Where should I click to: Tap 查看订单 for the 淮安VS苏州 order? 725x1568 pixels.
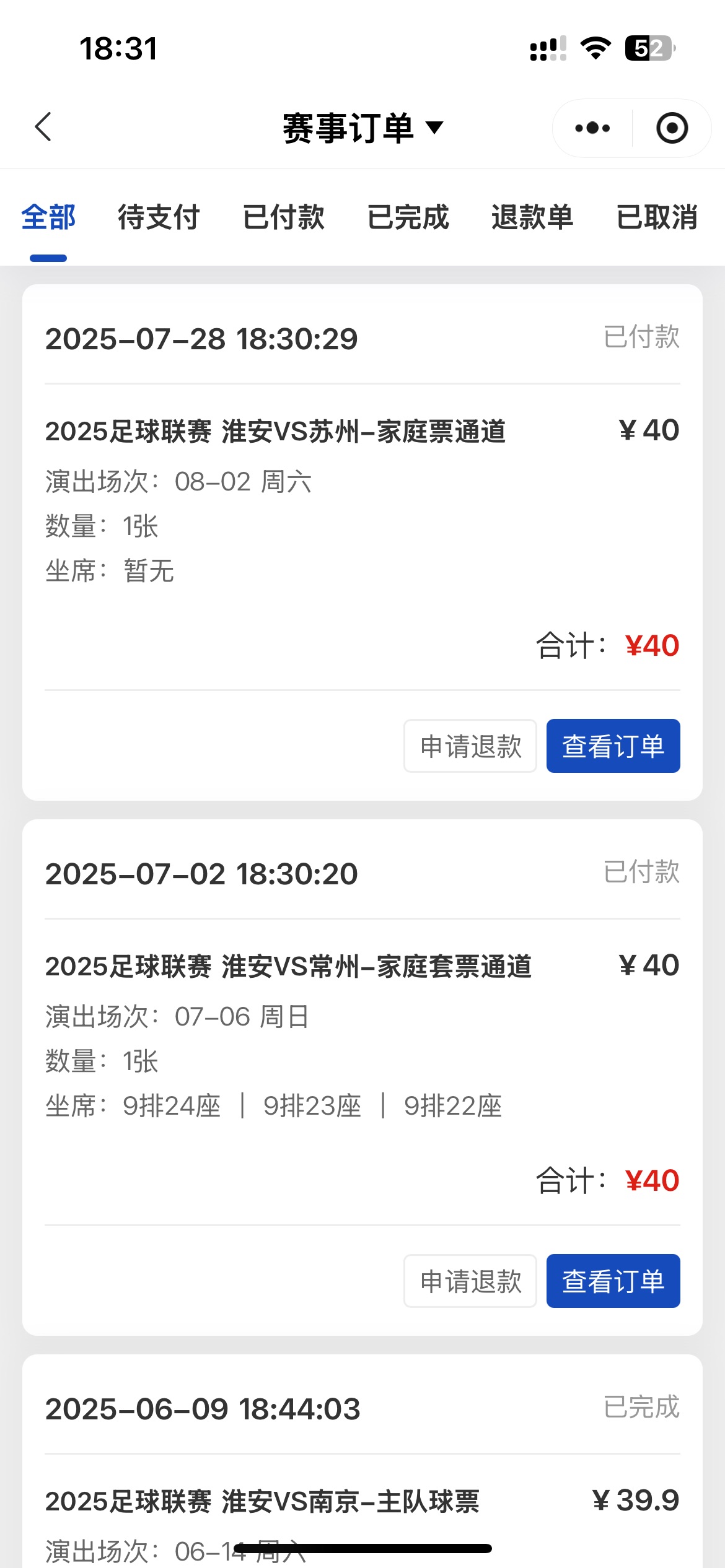point(613,746)
